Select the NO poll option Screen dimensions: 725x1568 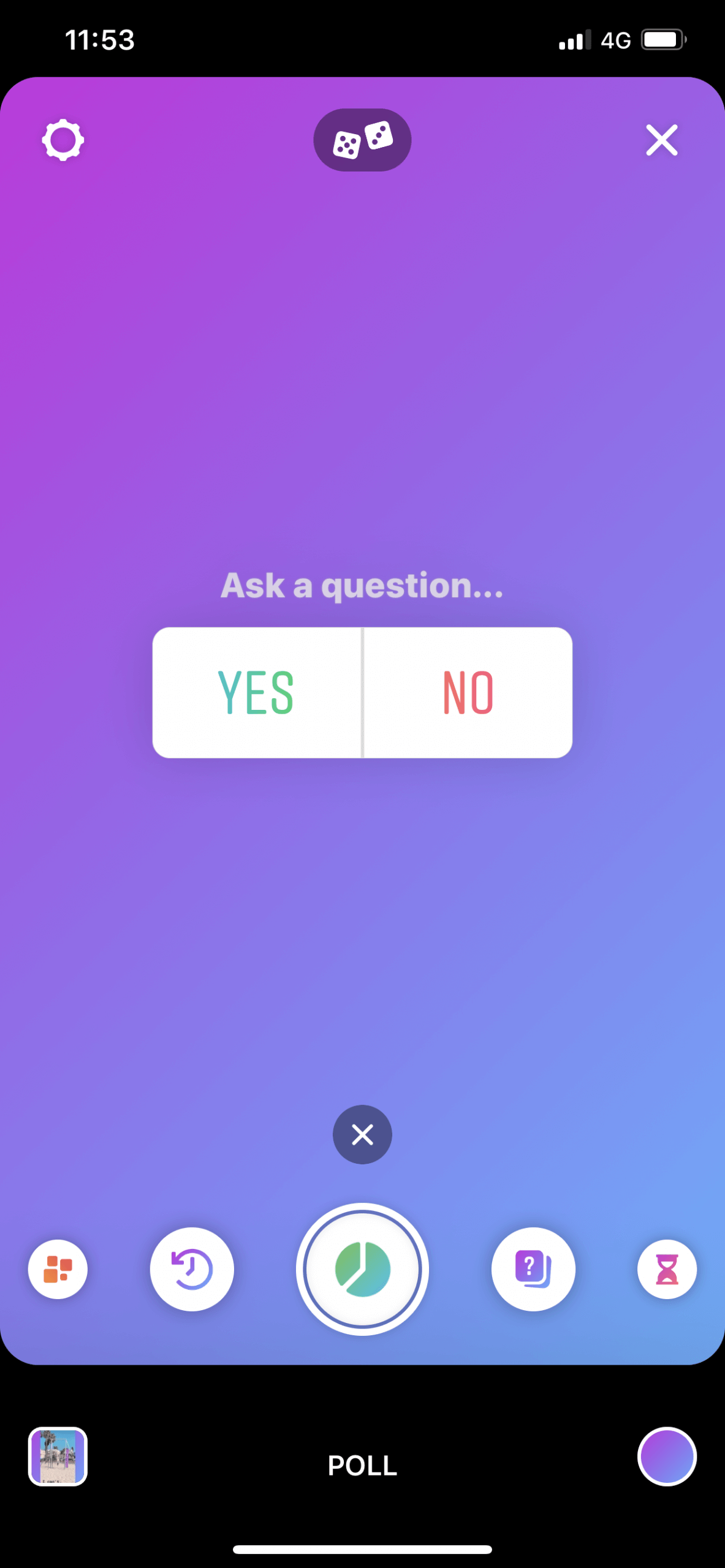(x=468, y=693)
